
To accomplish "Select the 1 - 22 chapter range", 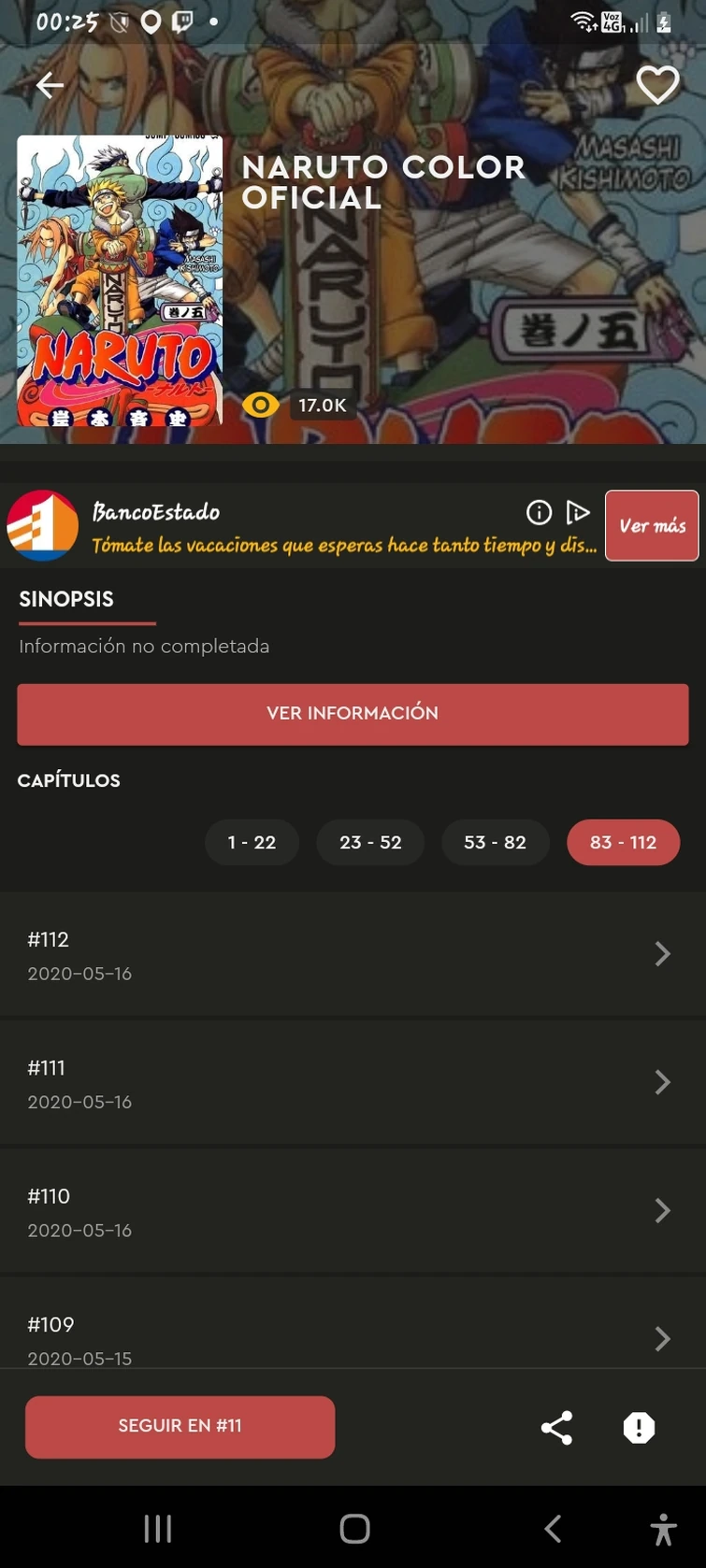I will click(252, 843).
